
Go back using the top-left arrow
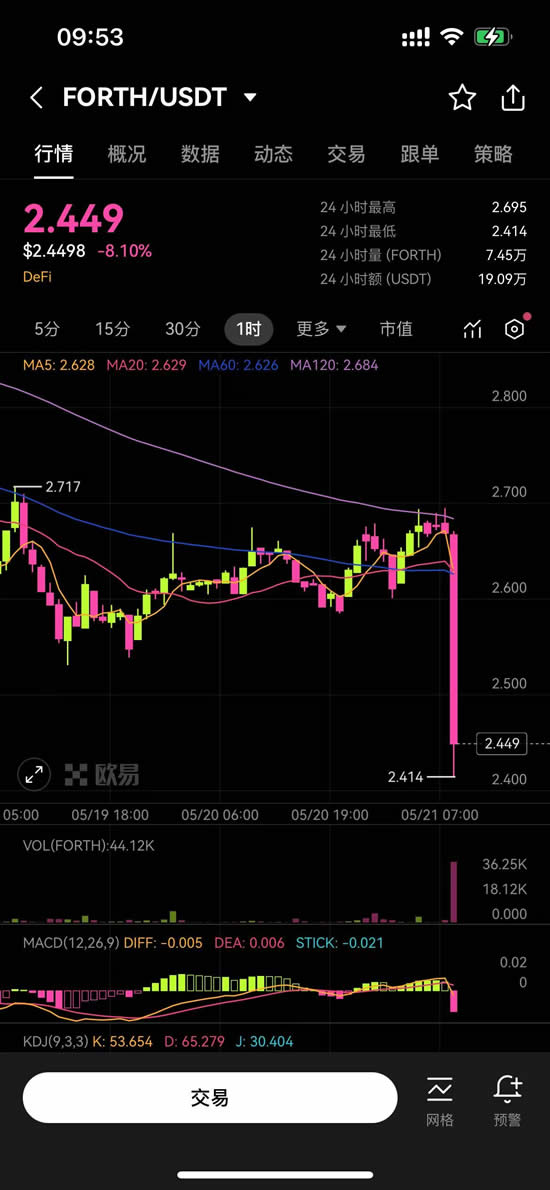[36, 98]
